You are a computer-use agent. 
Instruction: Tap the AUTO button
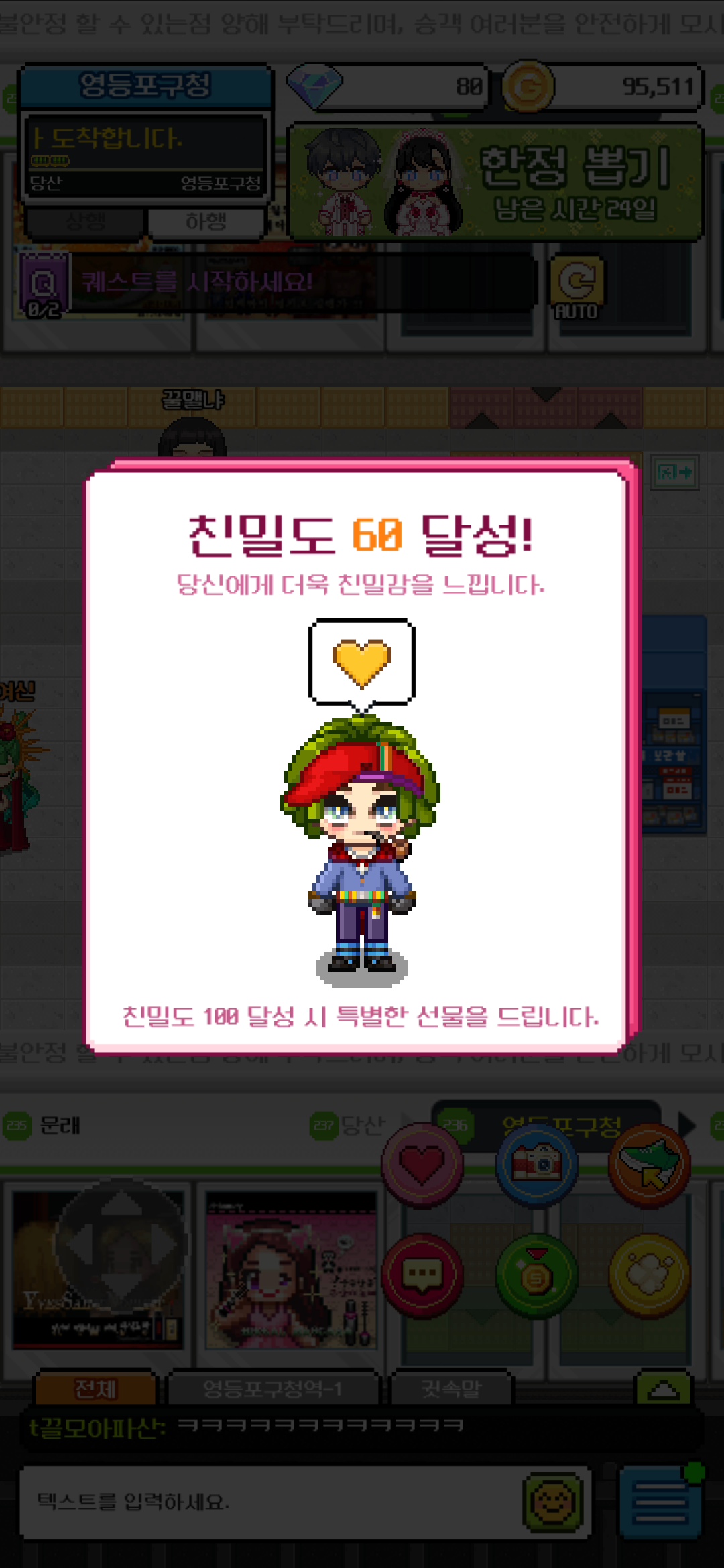tap(577, 288)
